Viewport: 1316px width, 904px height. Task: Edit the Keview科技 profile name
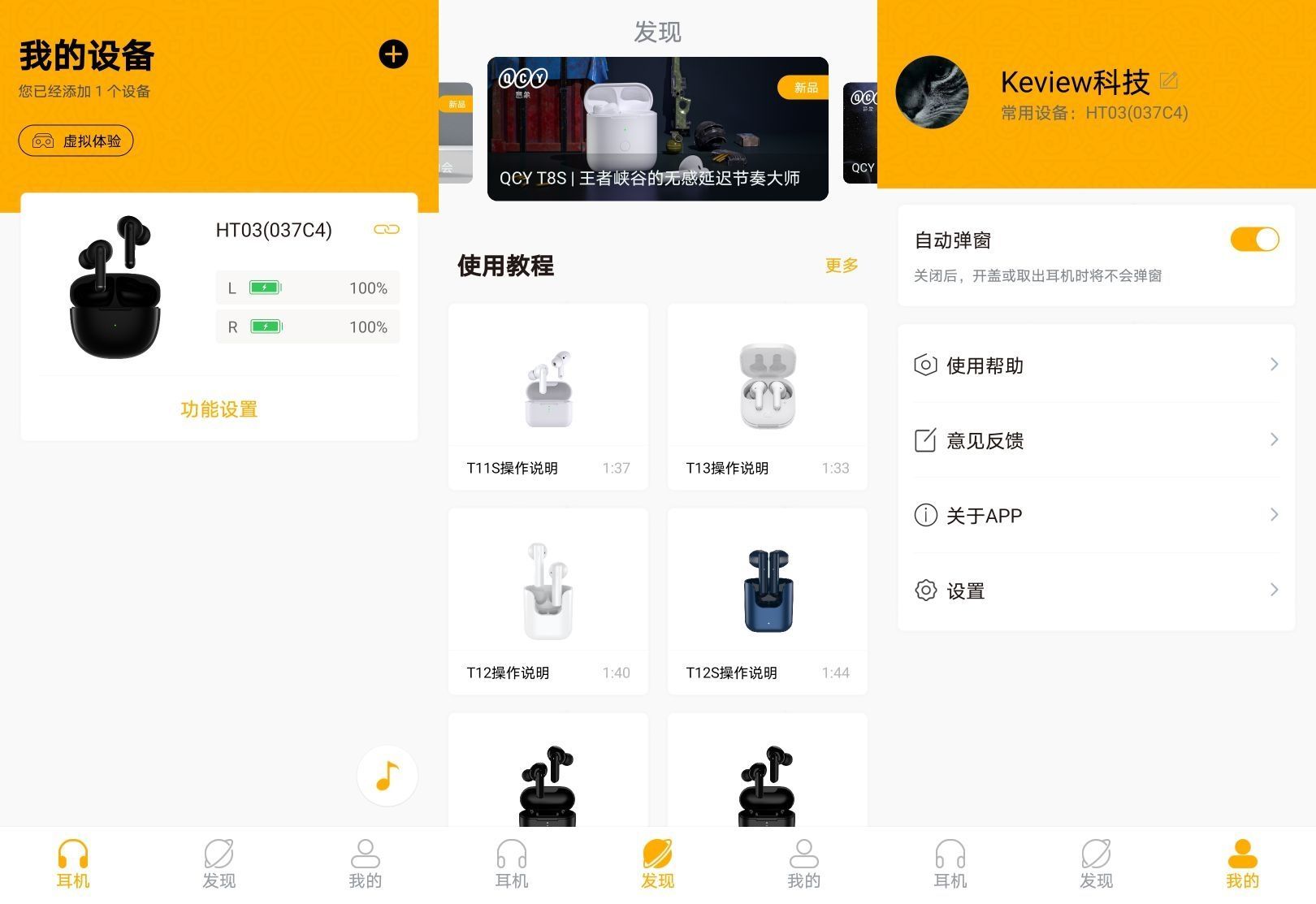click(1169, 80)
